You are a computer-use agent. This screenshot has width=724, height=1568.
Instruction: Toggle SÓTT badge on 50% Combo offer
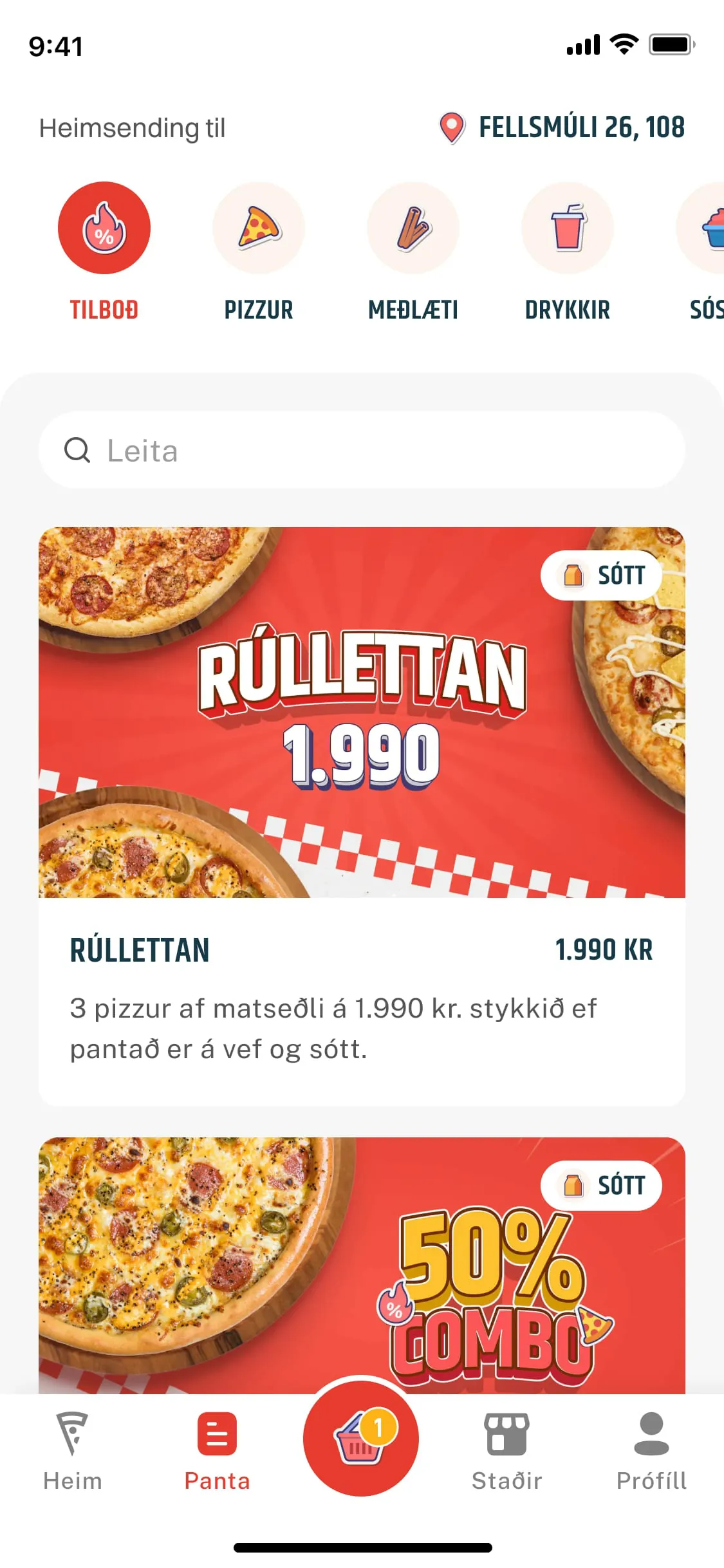point(600,1185)
